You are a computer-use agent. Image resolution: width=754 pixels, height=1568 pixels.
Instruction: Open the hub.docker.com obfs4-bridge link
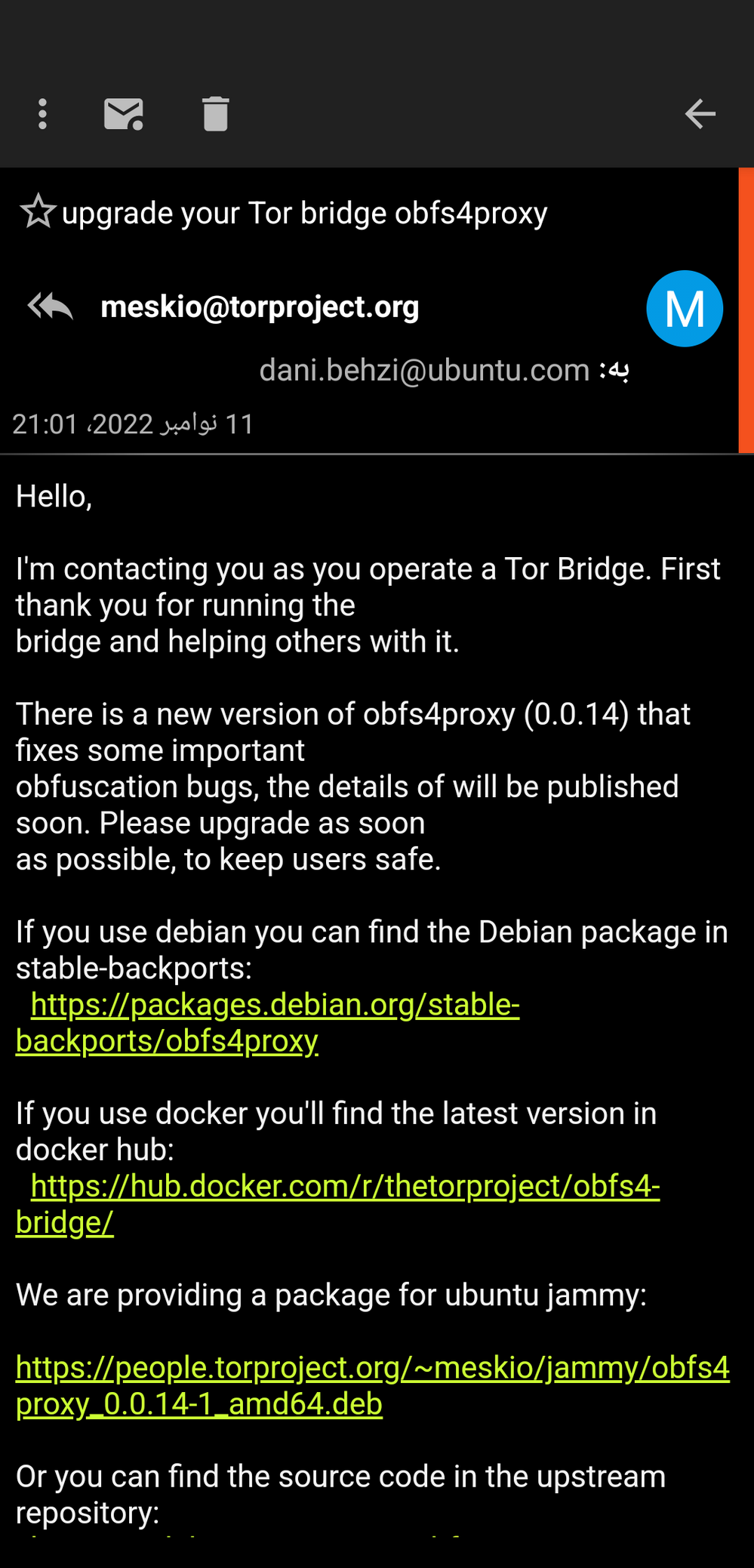(x=345, y=1187)
